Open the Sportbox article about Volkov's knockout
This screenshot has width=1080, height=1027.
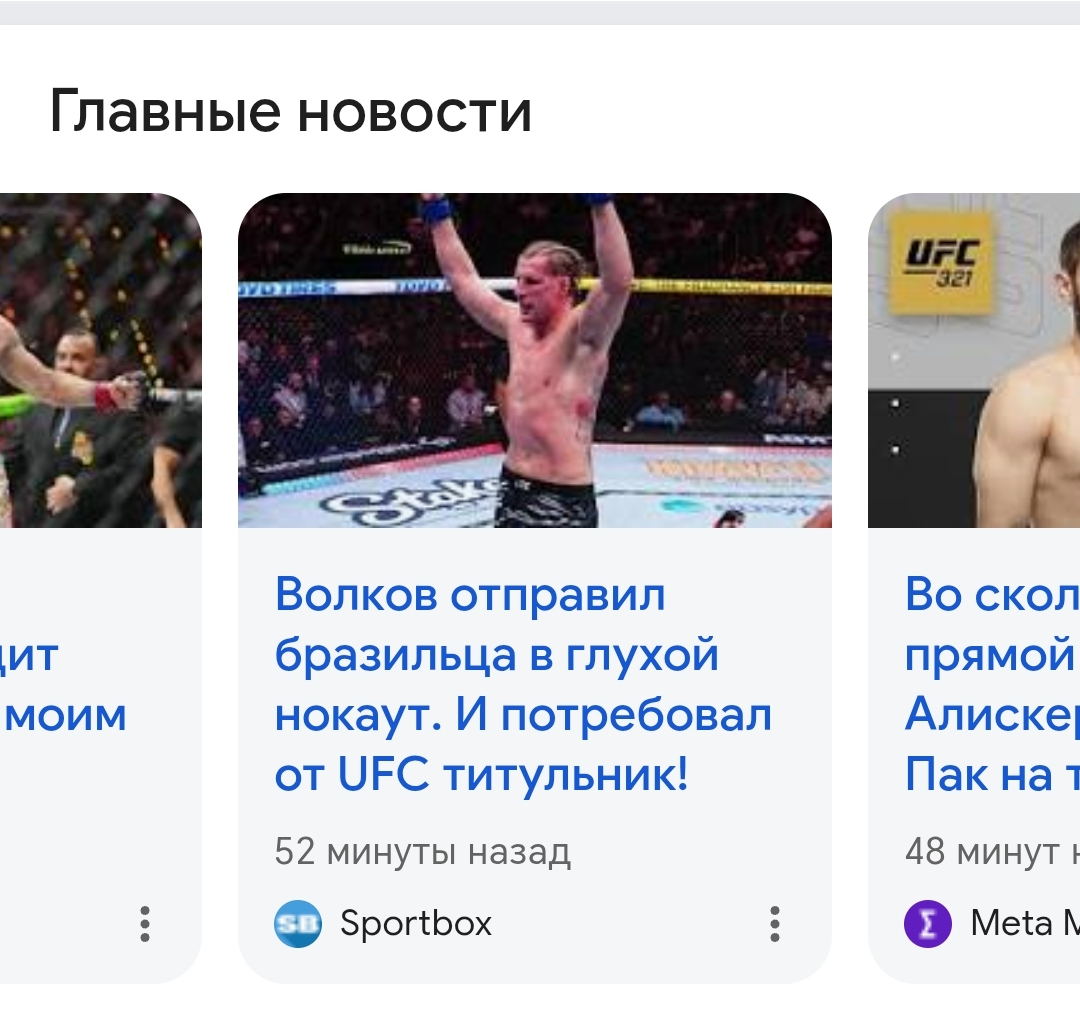(522, 684)
